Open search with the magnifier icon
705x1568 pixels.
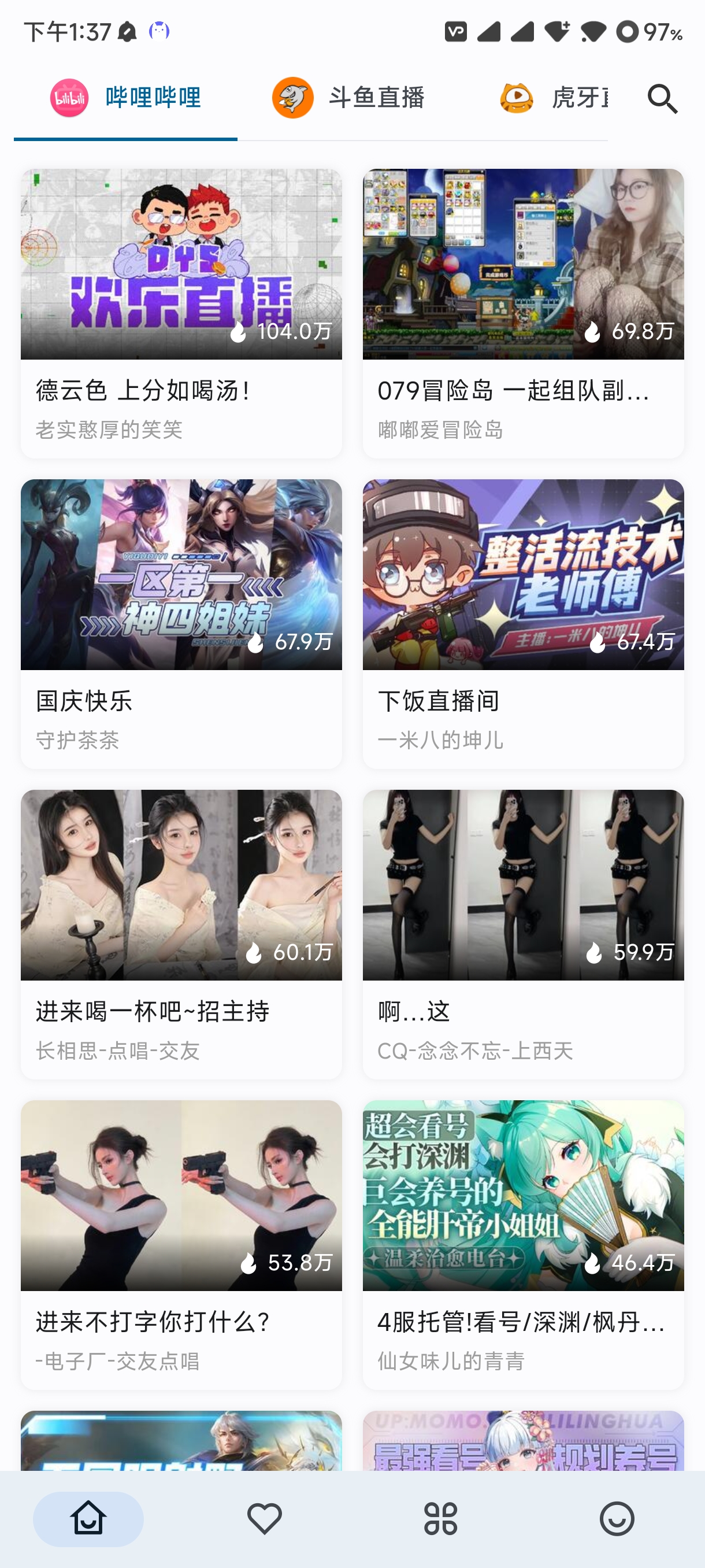click(663, 98)
